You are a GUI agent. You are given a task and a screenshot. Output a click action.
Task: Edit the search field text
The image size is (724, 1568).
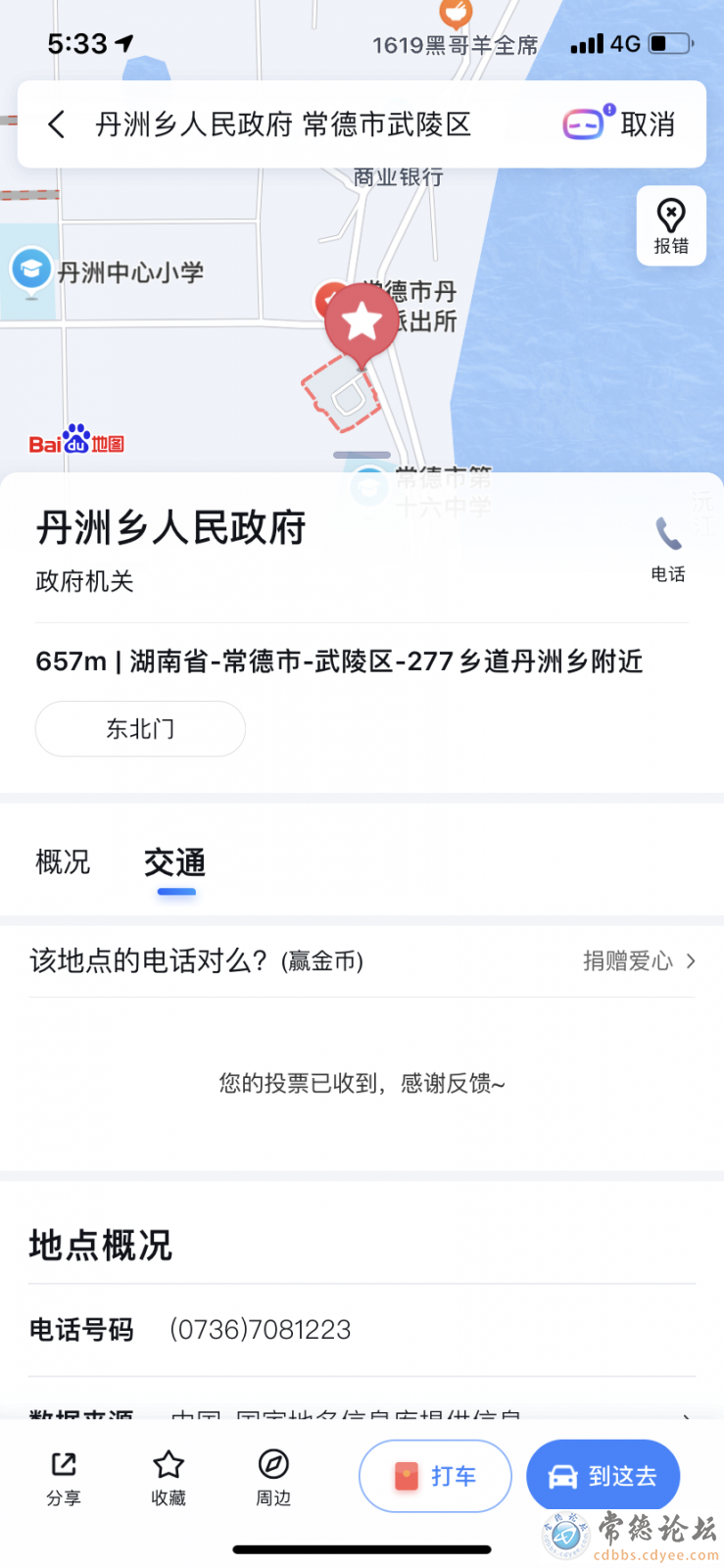[x=283, y=124]
